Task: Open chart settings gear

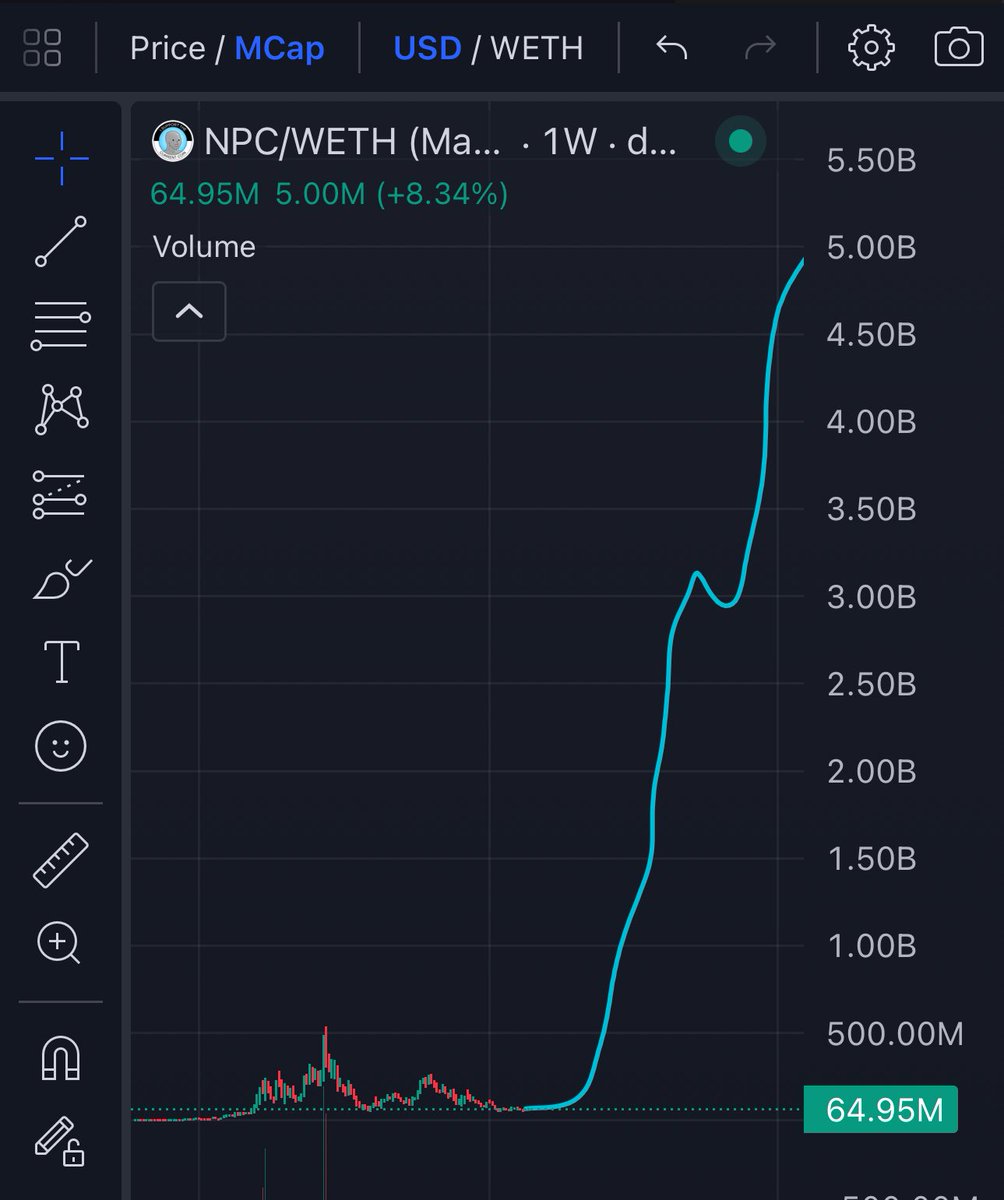Action: click(x=871, y=47)
